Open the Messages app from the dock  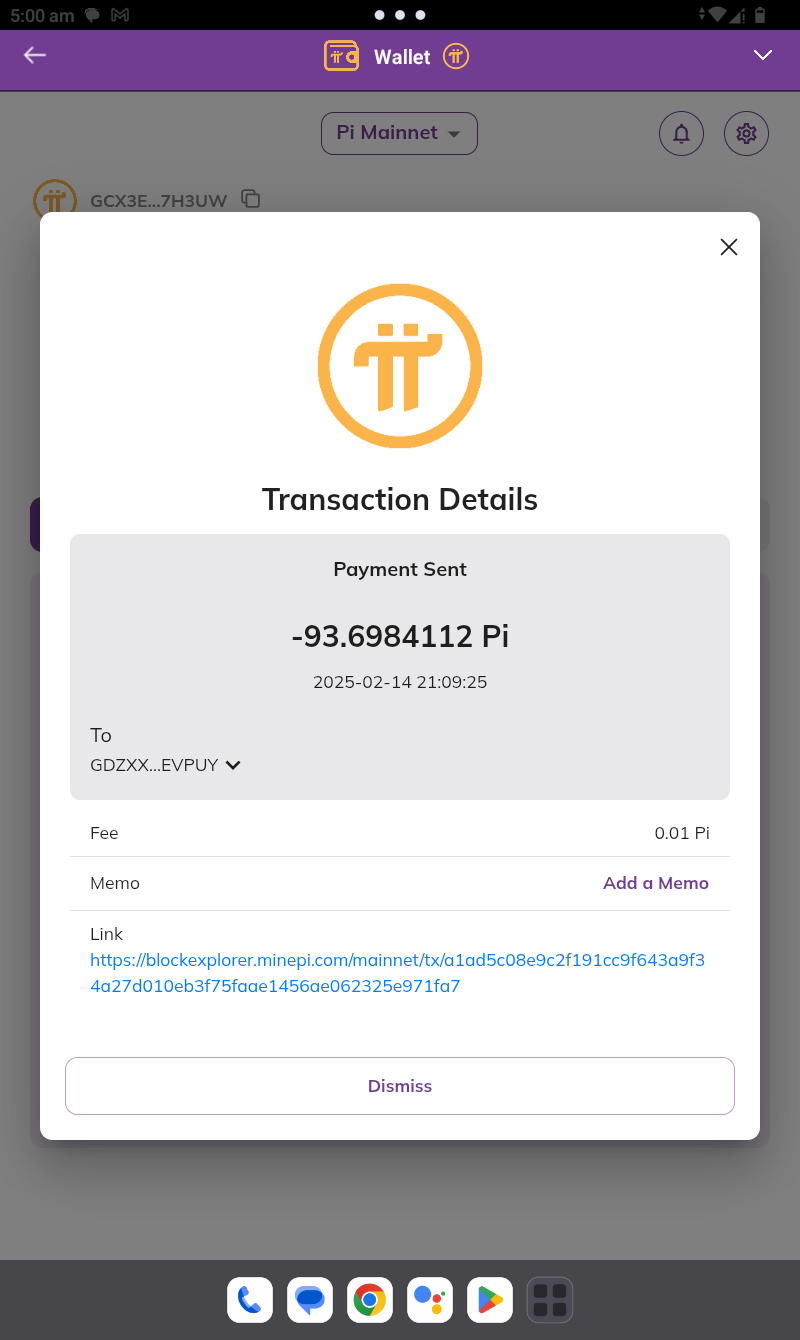pyautogui.click(x=310, y=1300)
